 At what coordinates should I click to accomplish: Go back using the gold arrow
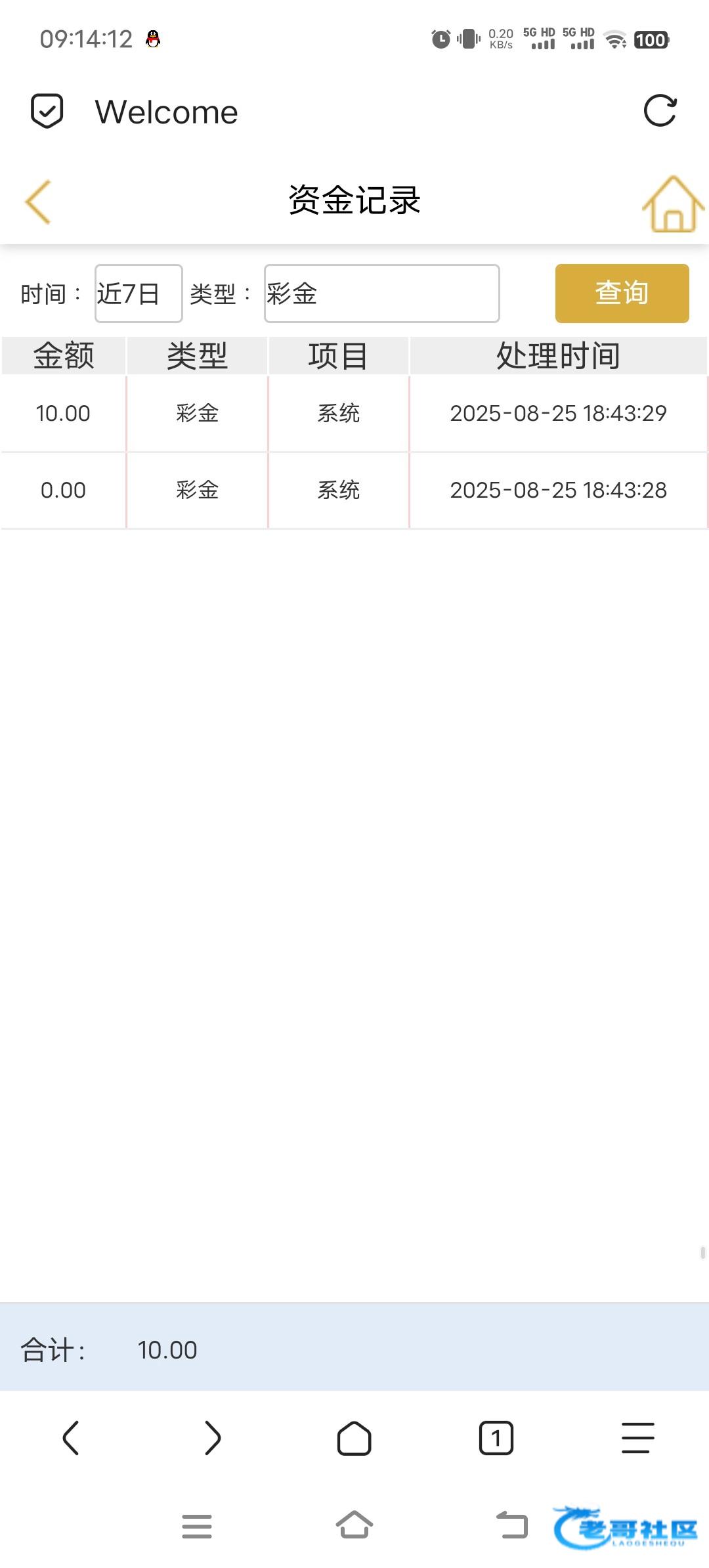click(x=38, y=202)
